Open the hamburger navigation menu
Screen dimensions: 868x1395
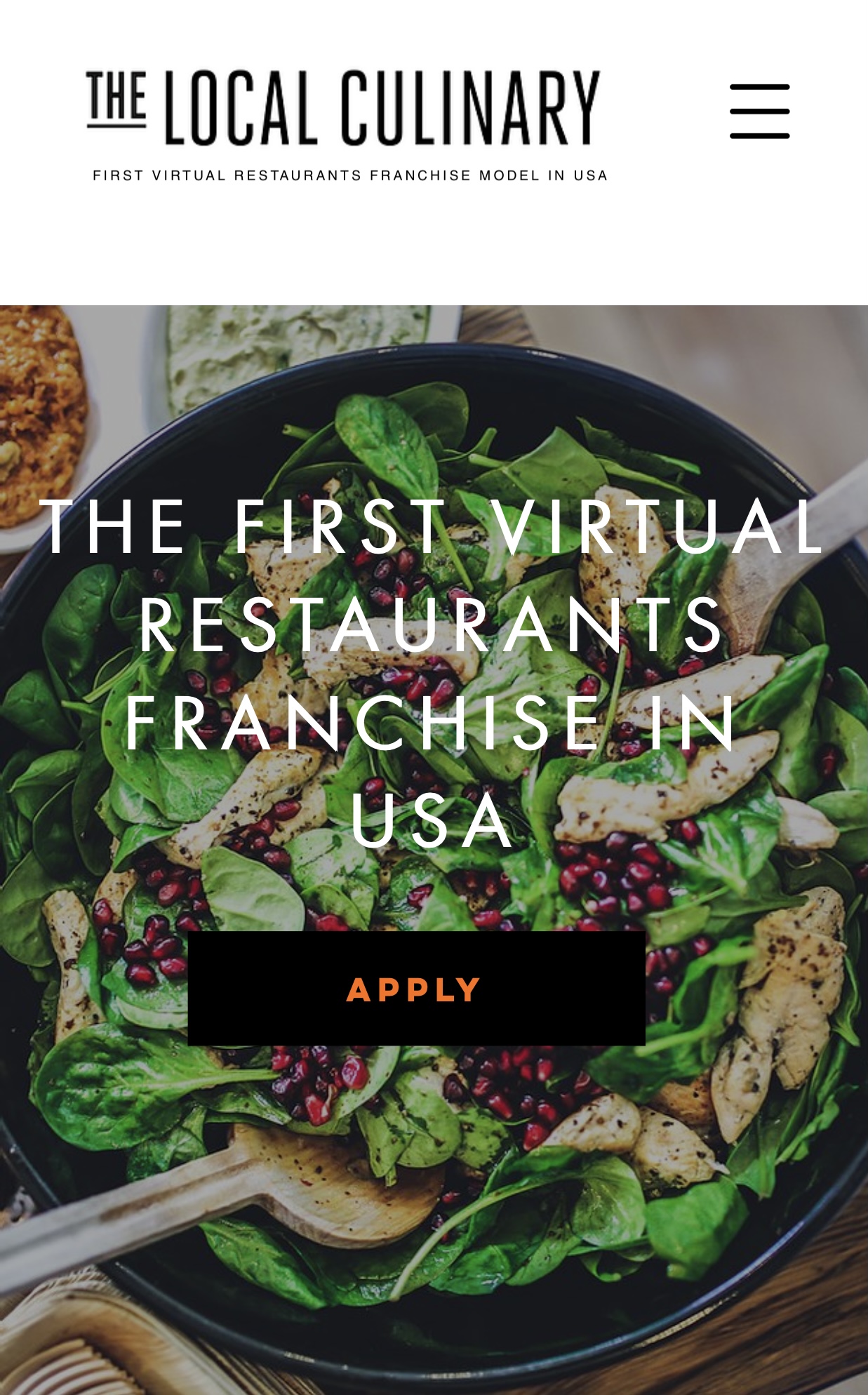pos(759,111)
